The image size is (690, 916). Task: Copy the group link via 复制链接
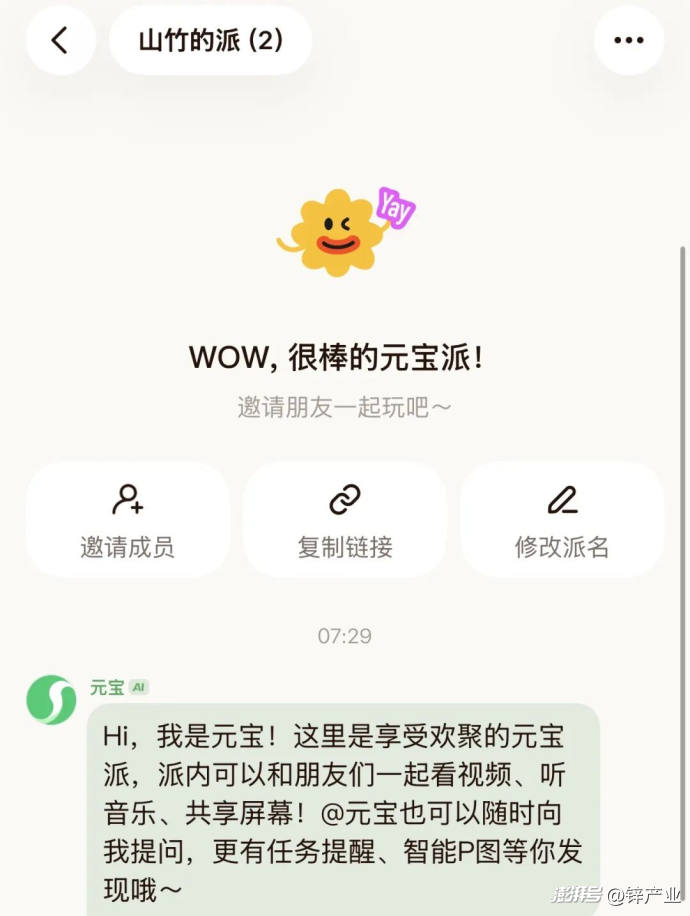click(x=345, y=520)
